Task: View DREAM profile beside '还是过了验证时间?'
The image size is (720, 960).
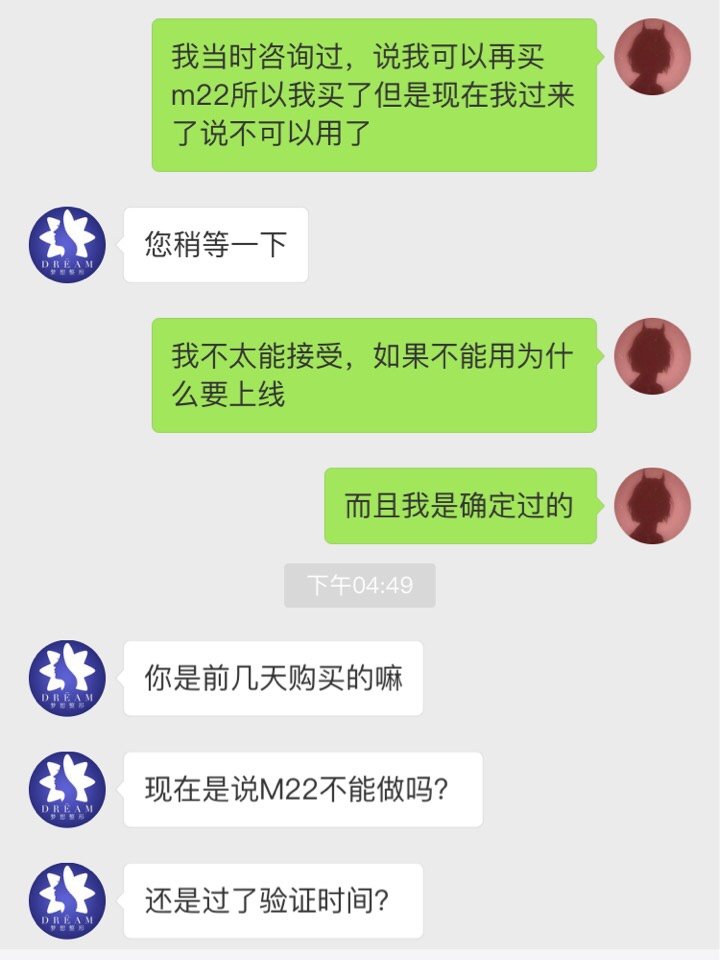Action: (x=67, y=900)
